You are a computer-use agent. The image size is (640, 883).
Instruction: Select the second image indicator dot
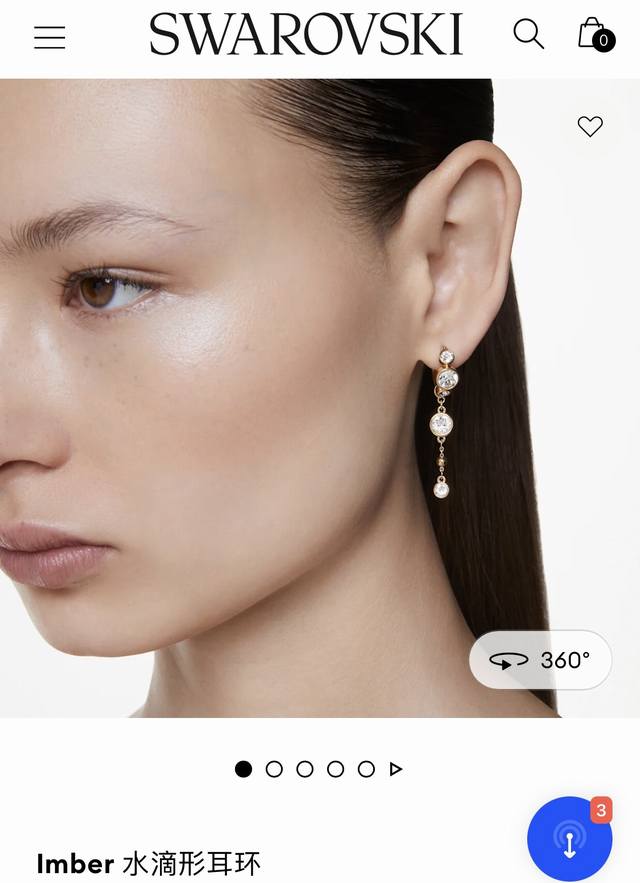[x=274, y=769]
